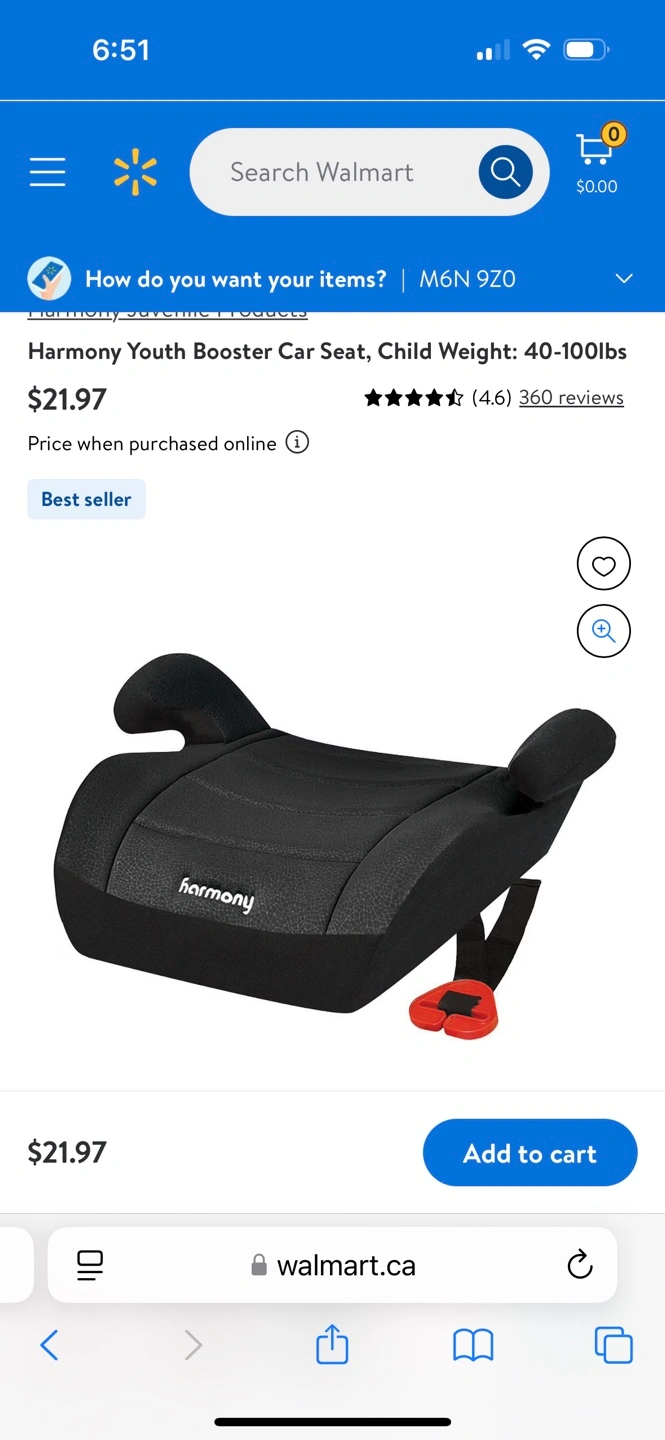Open Safari page settings menu
The height and width of the screenshot is (1440, 665).
click(90, 1265)
